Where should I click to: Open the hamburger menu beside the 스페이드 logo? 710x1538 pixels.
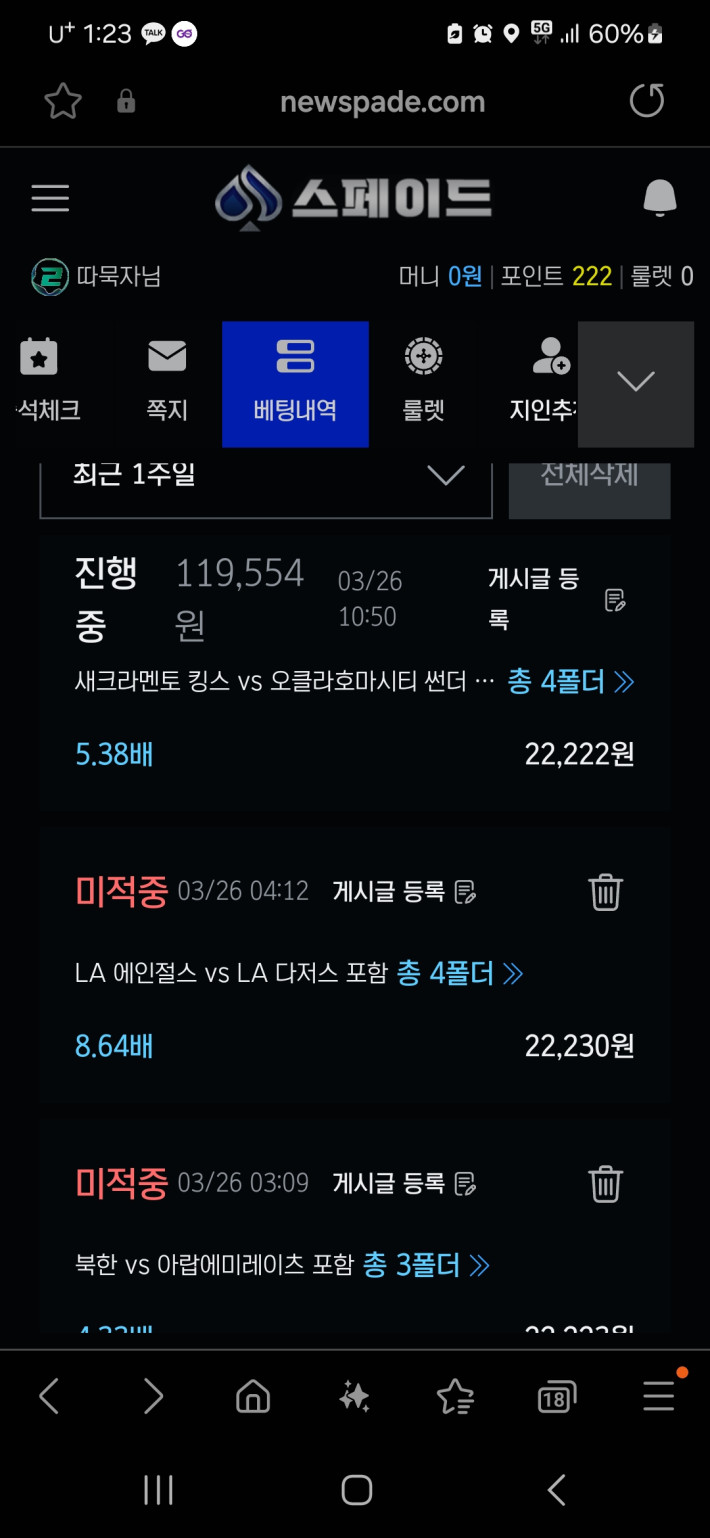click(50, 198)
